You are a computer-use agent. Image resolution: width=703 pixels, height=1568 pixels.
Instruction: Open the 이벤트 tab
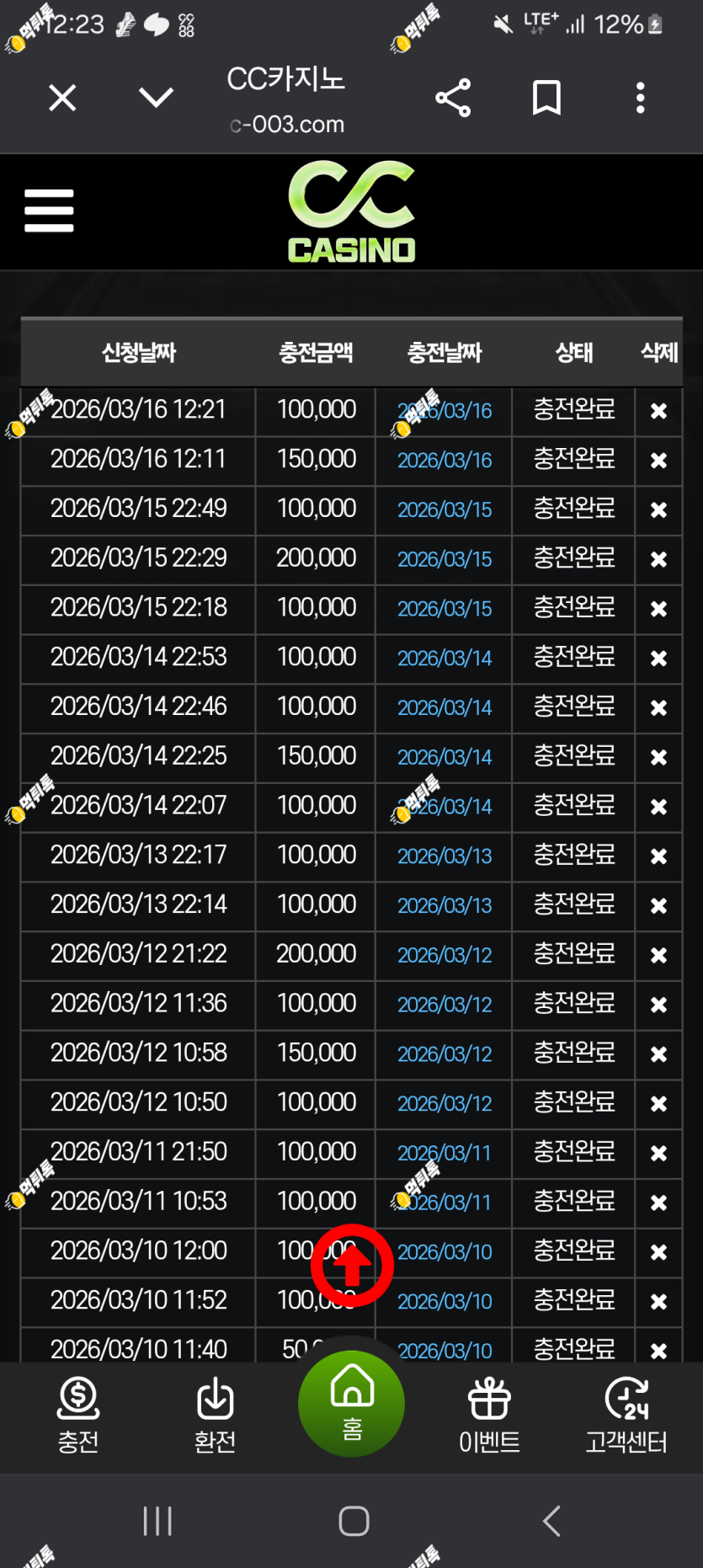click(x=489, y=1416)
